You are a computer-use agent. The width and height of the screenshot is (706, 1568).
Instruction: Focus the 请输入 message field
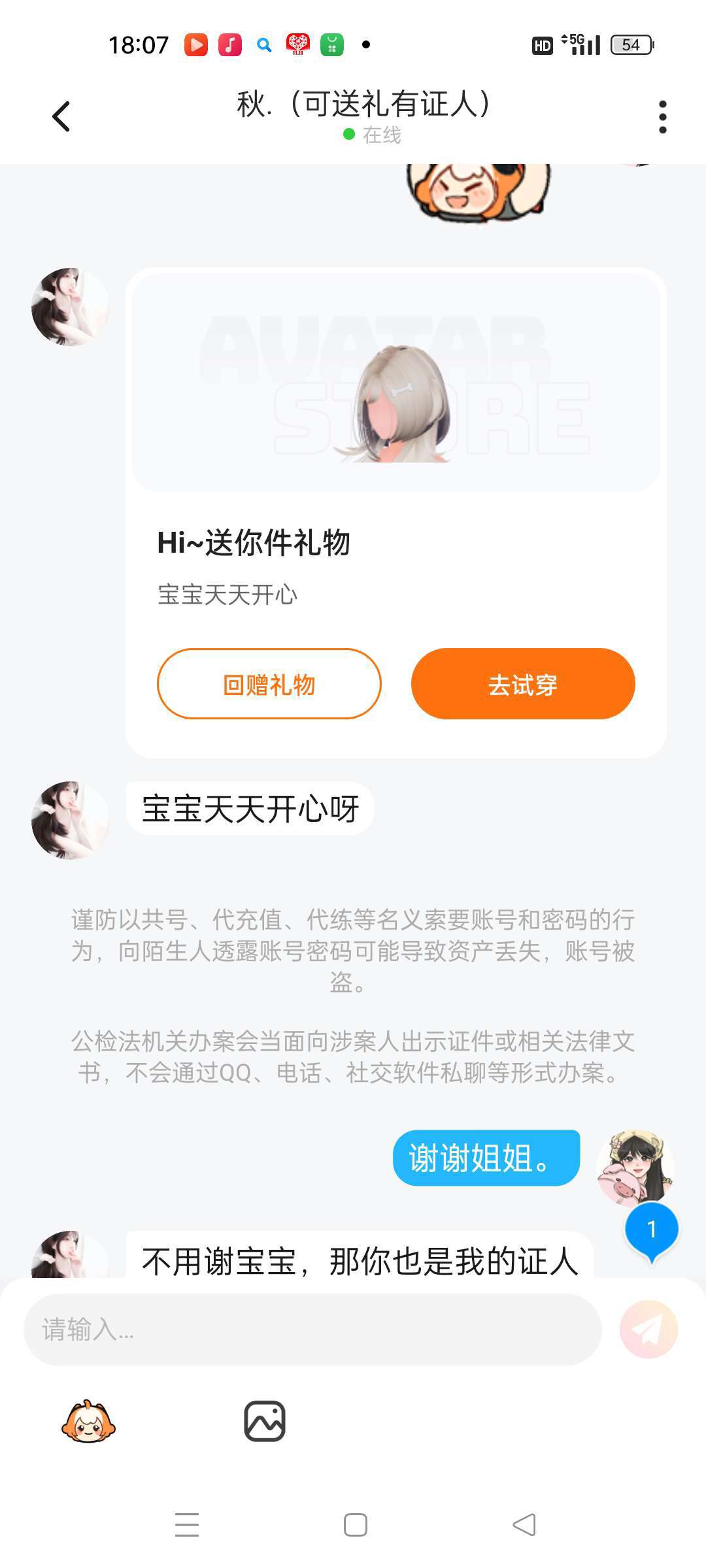[x=312, y=1329]
